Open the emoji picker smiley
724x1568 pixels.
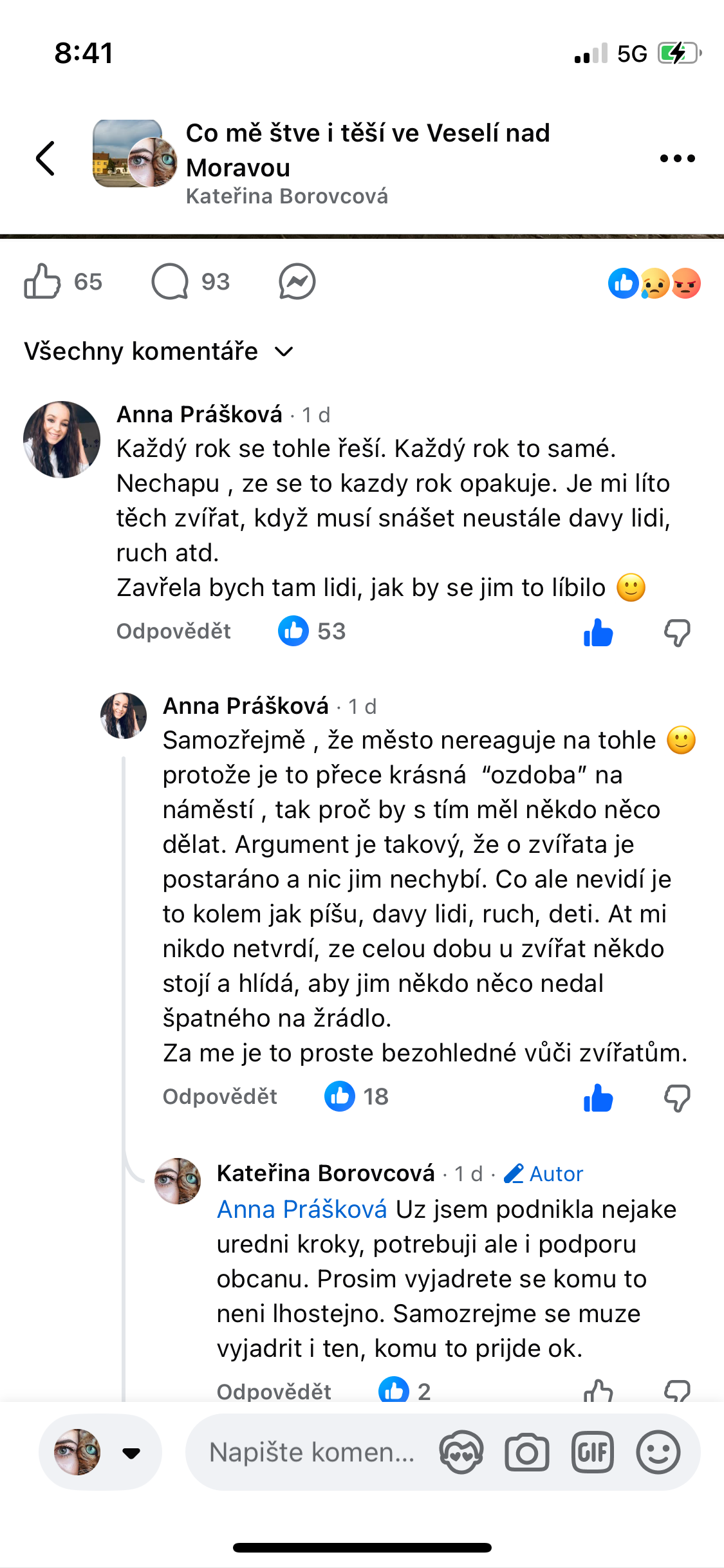tap(658, 1452)
